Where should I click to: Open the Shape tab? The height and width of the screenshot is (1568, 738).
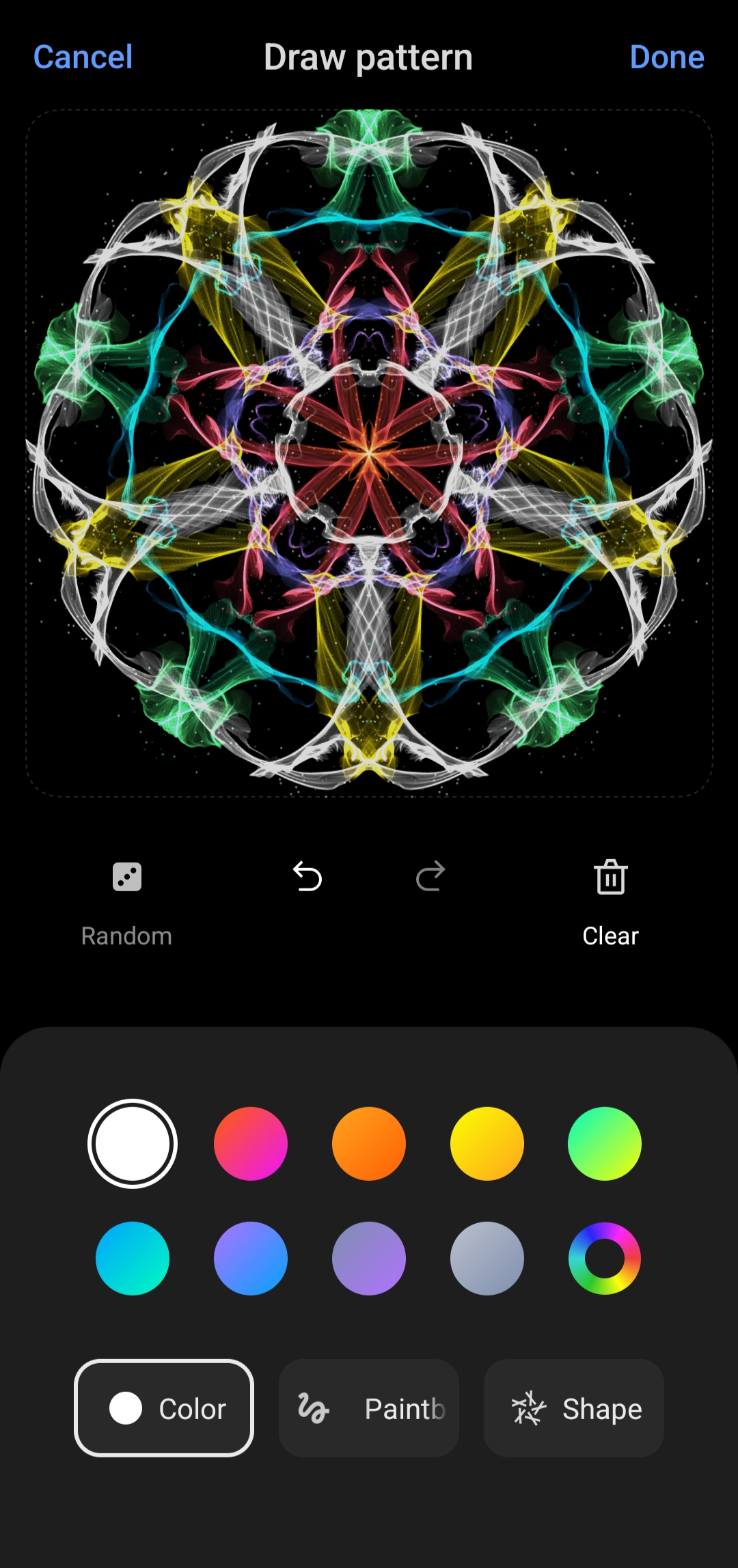[x=574, y=1408]
